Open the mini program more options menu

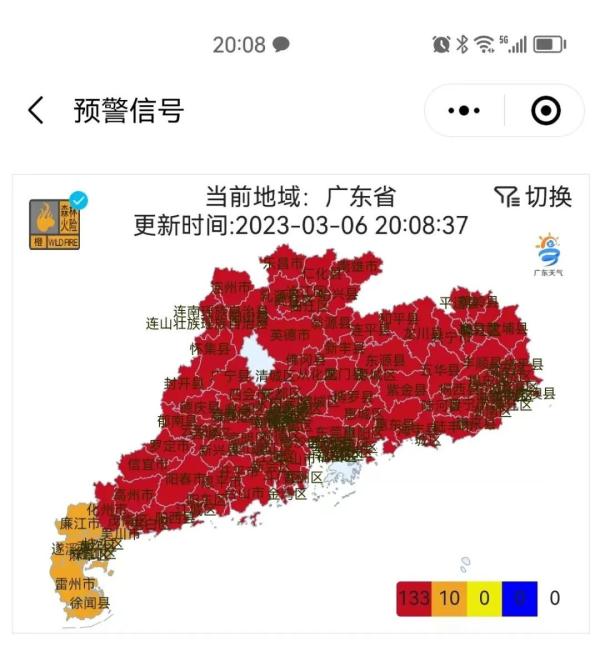point(464,110)
